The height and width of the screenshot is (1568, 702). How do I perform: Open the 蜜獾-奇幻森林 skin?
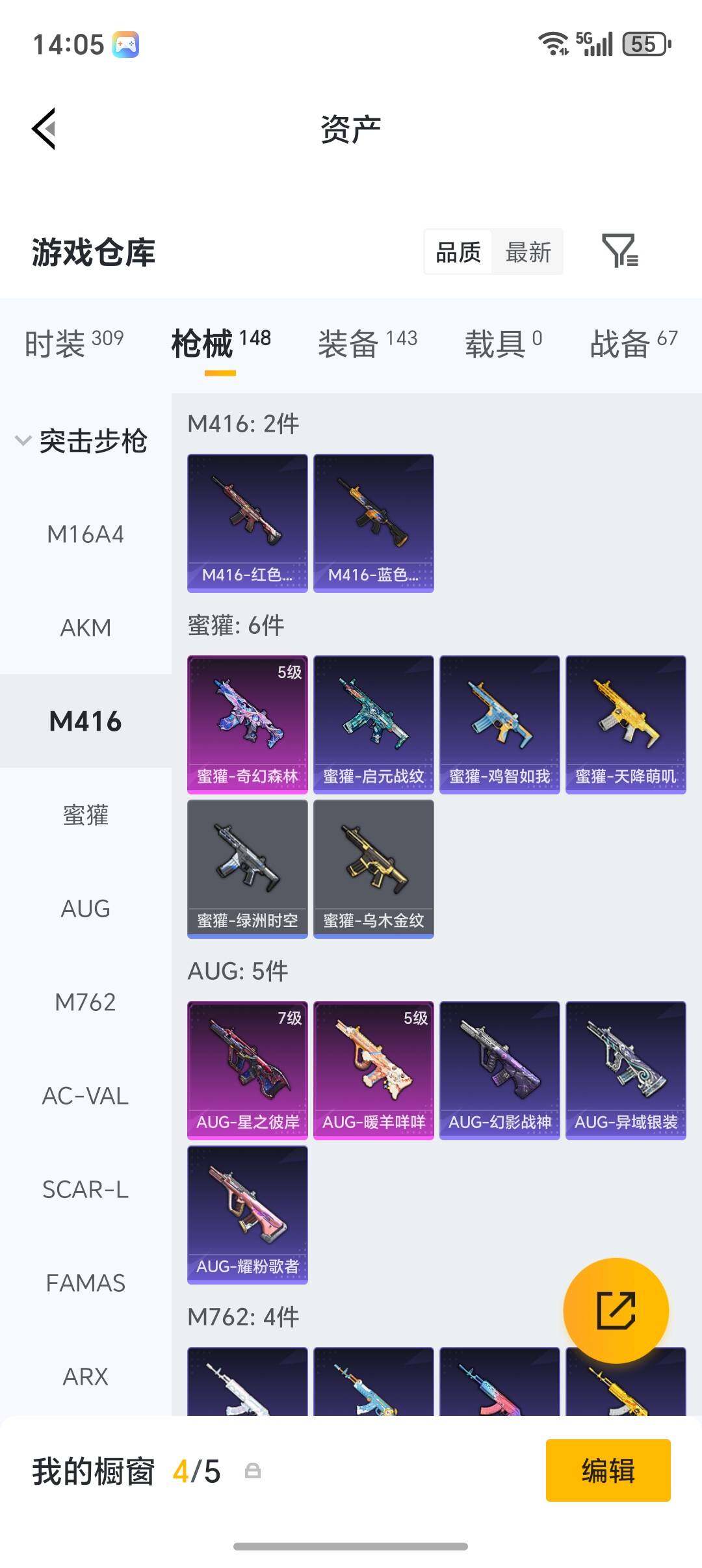point(248,725)
